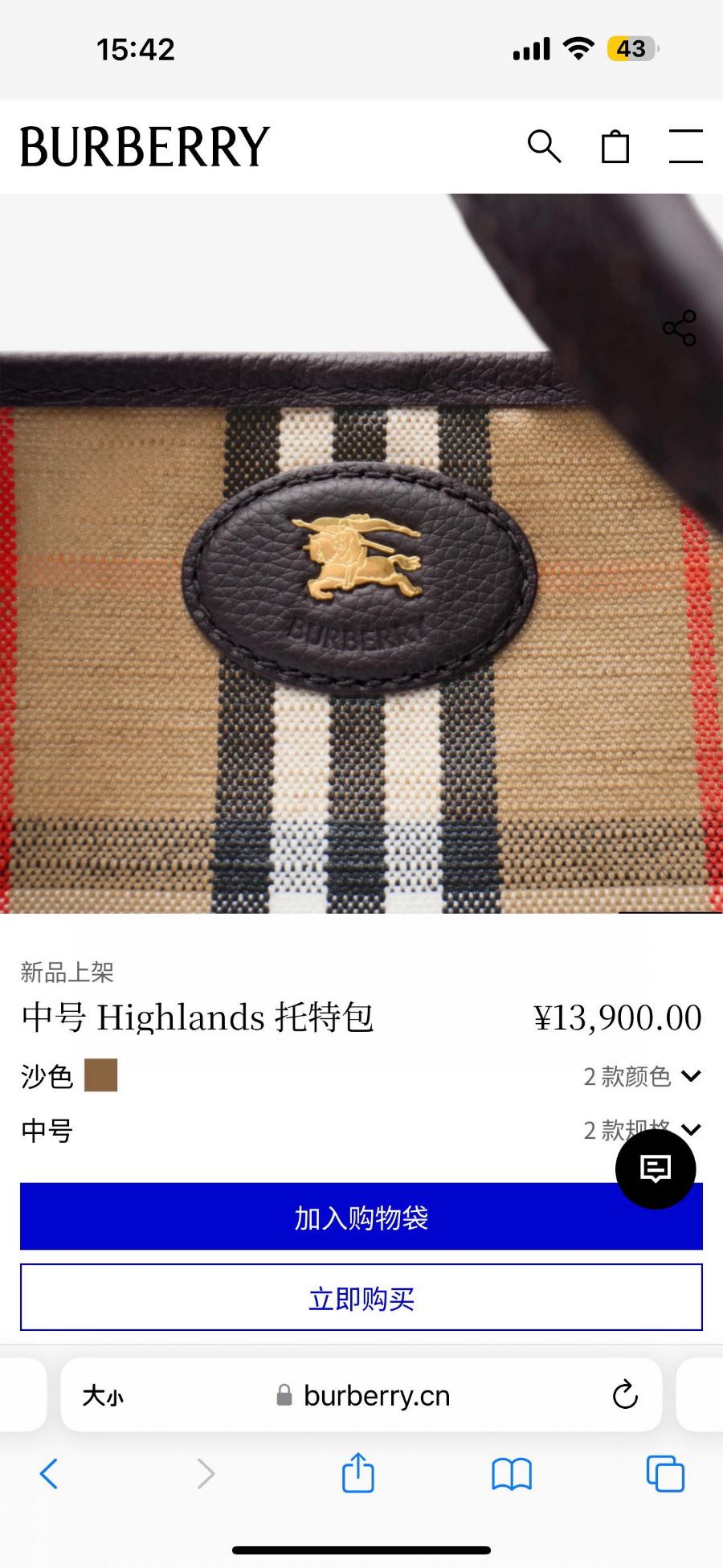Expand the 2 款颜色 color options
The height and width of the screenshot is (1568, 723).
click(x=641, y=1076)
